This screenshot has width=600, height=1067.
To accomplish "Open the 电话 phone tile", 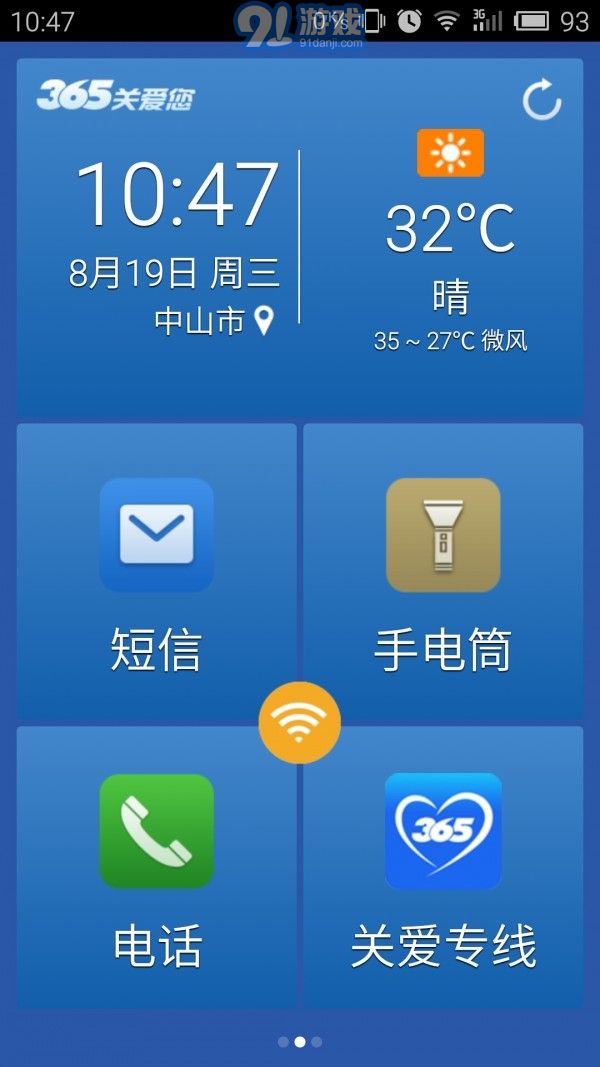I will coord(156,867).
